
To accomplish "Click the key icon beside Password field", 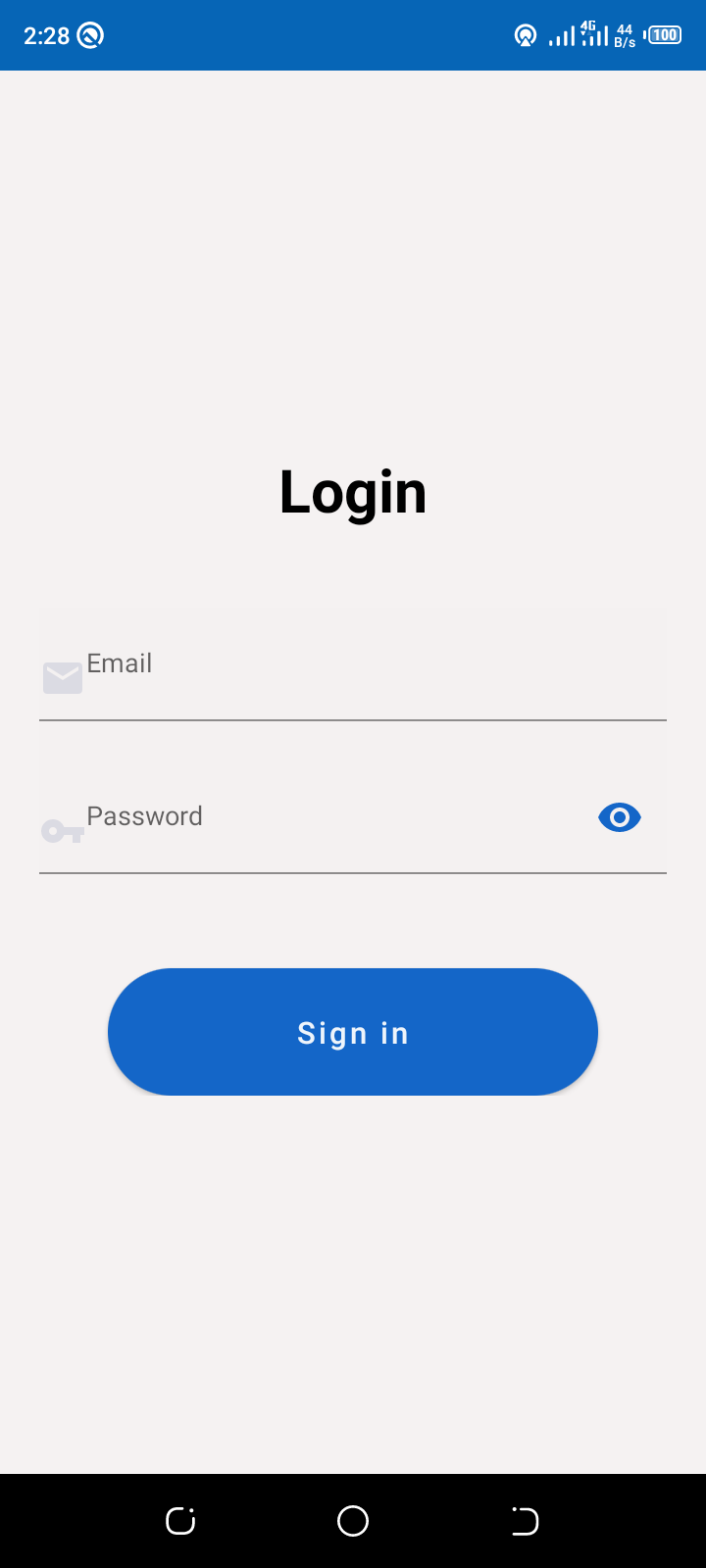I will (62, 831).
